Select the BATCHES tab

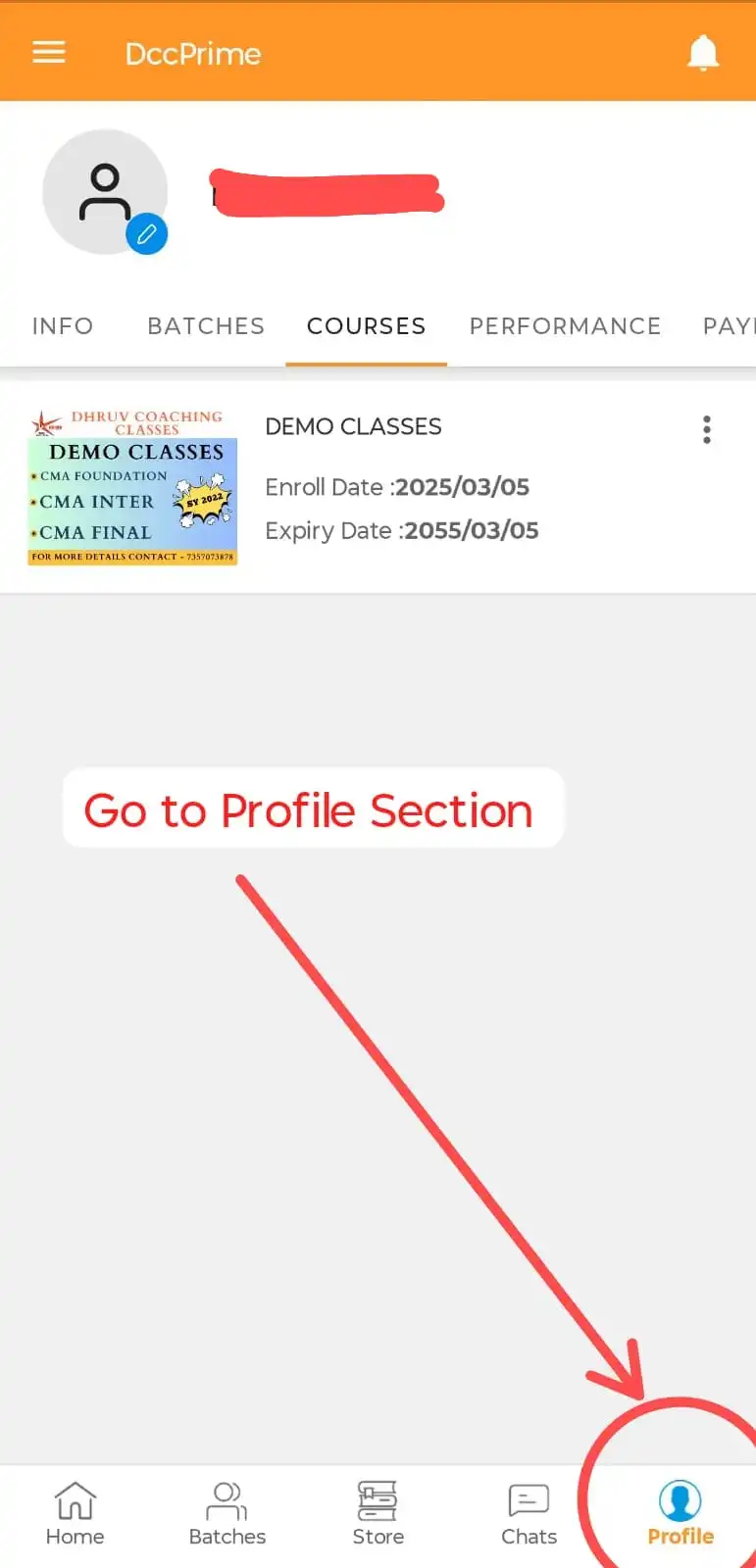click(x=206, y=325)
